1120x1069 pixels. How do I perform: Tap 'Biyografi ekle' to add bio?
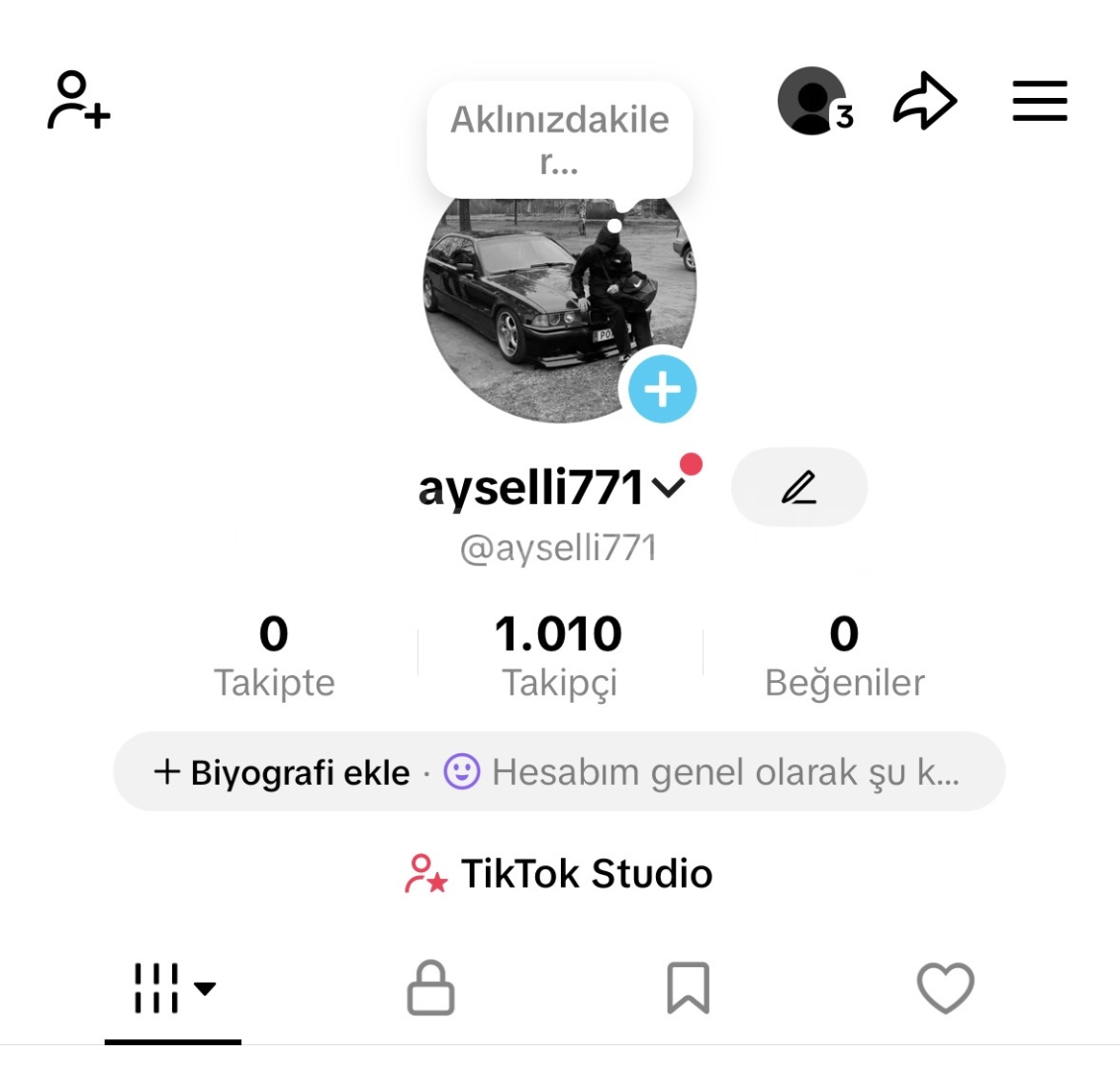[x=282, y=772]
